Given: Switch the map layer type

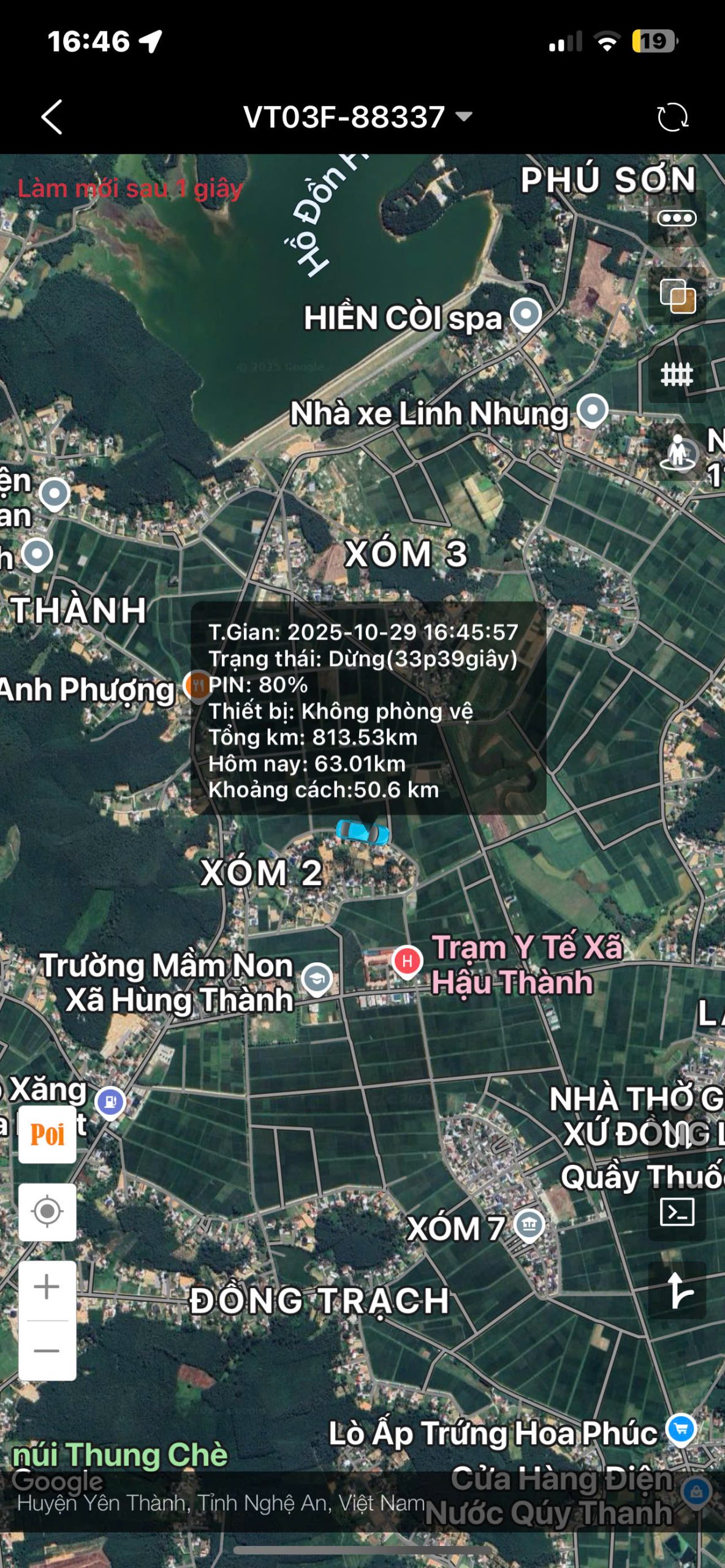Looking at the screenshot, I should [677, 296].
